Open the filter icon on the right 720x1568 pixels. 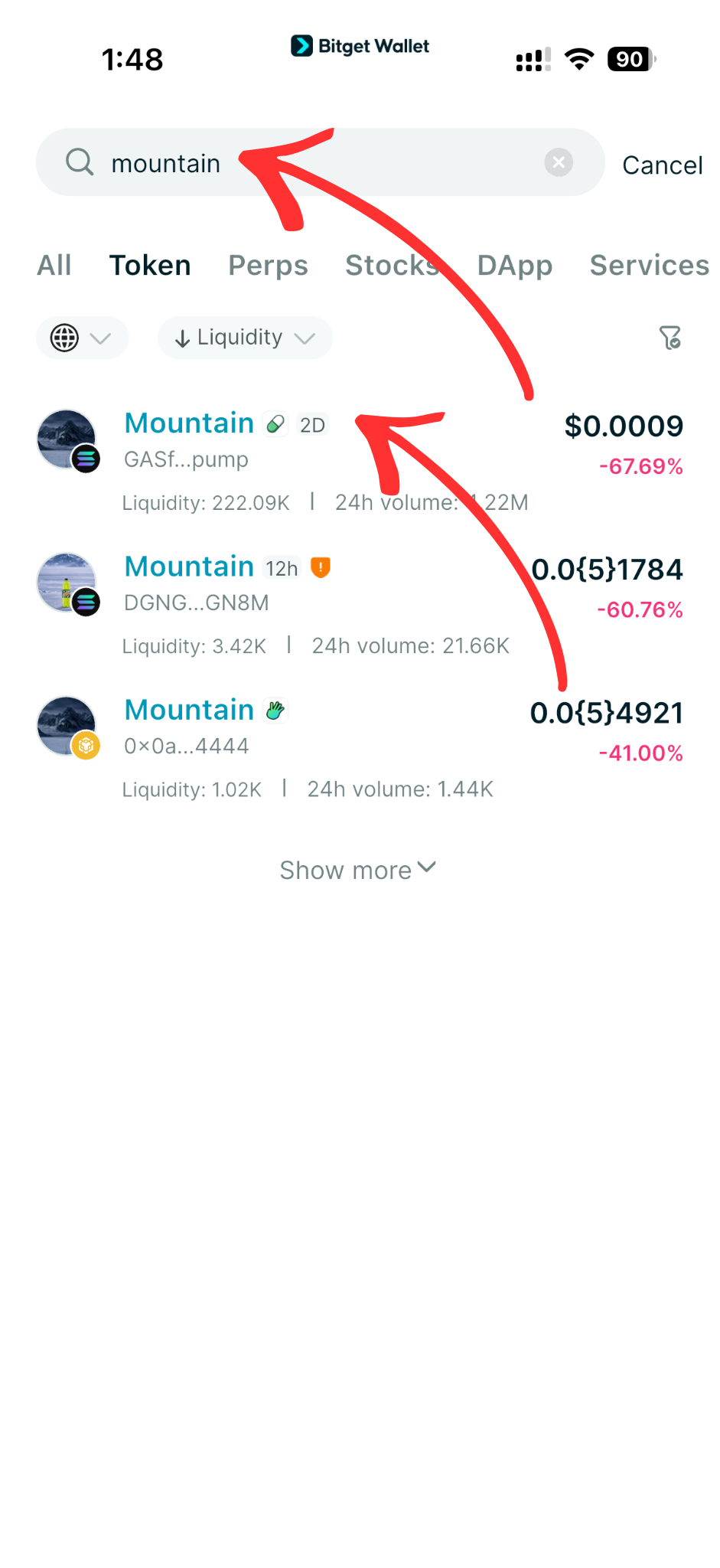click(670, 338)
